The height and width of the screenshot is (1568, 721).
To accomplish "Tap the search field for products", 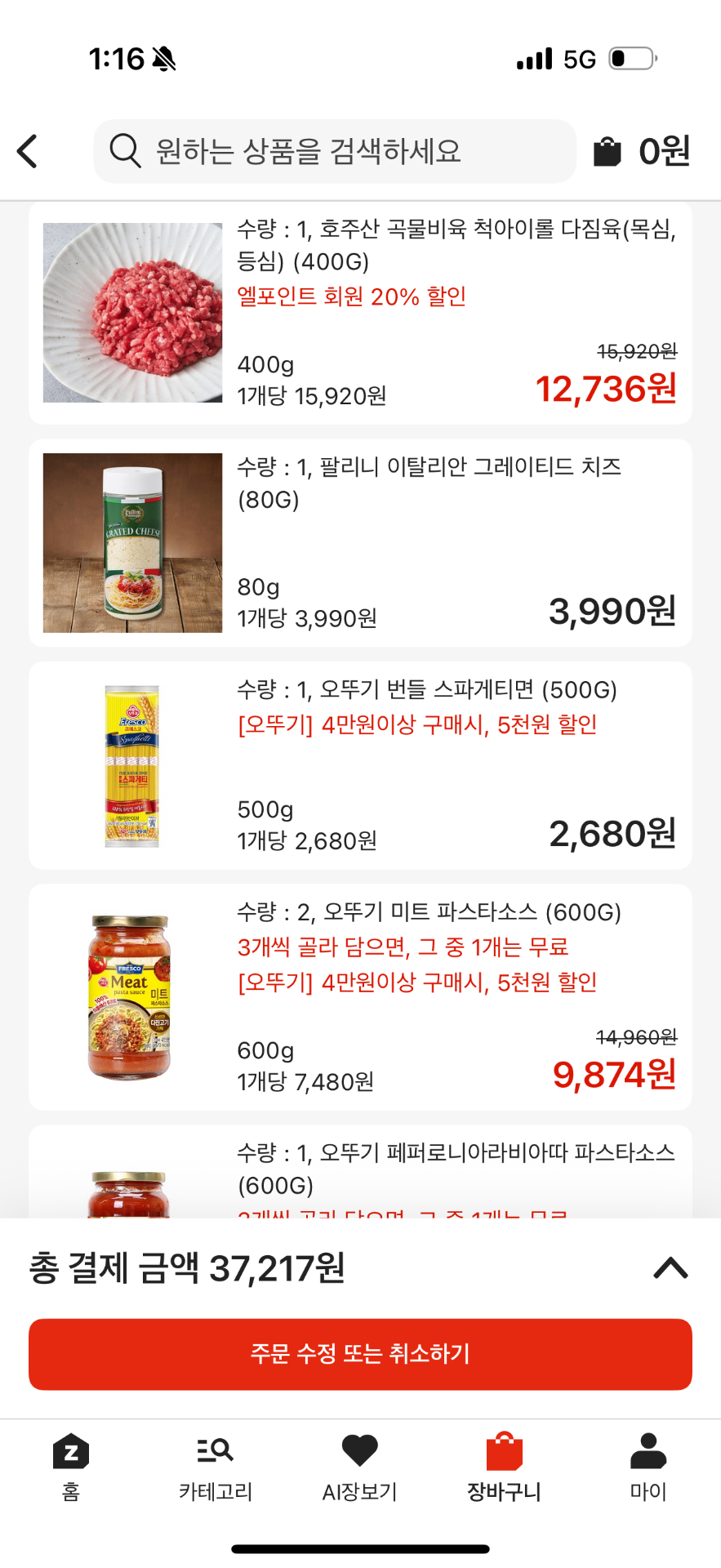I will (x=335, y=151).
